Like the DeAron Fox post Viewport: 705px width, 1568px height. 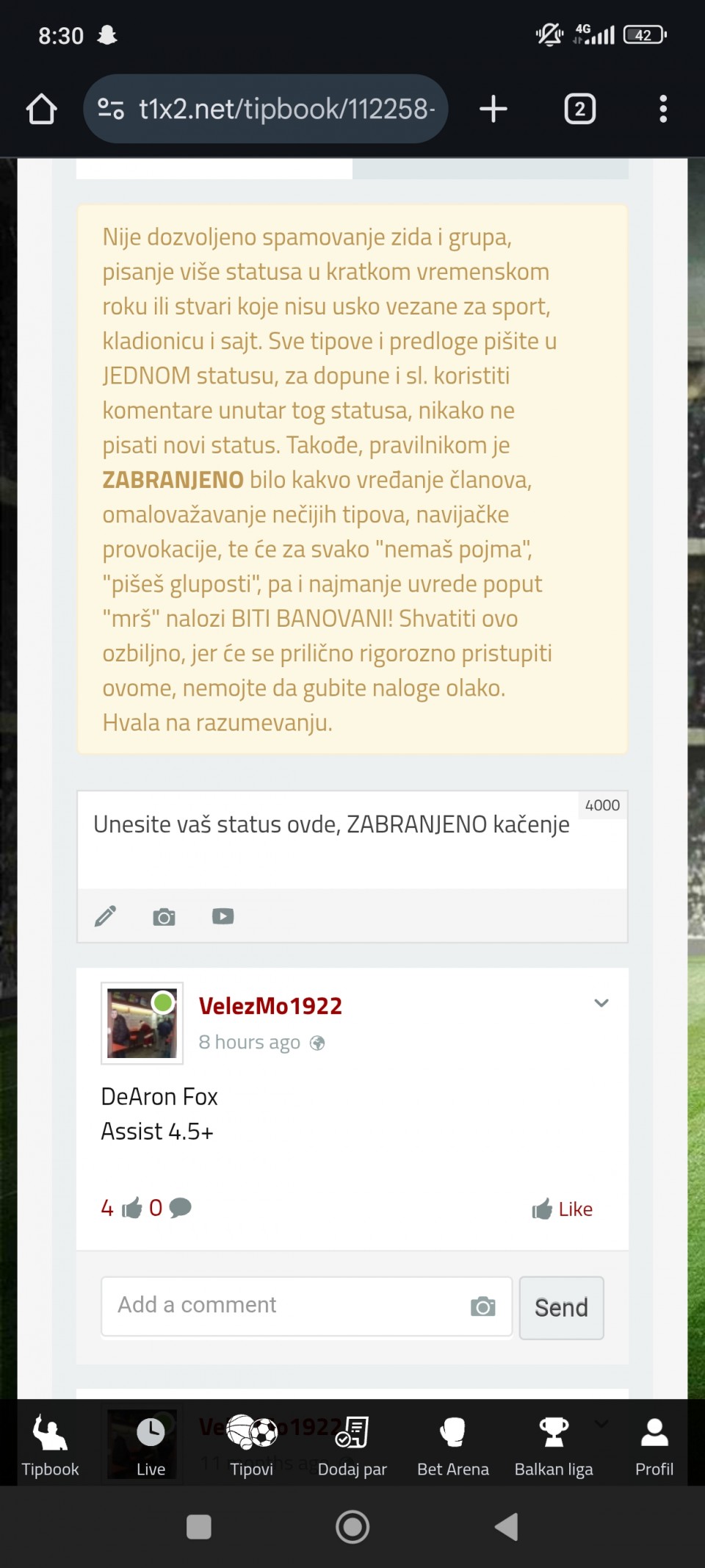[563, 1209]
